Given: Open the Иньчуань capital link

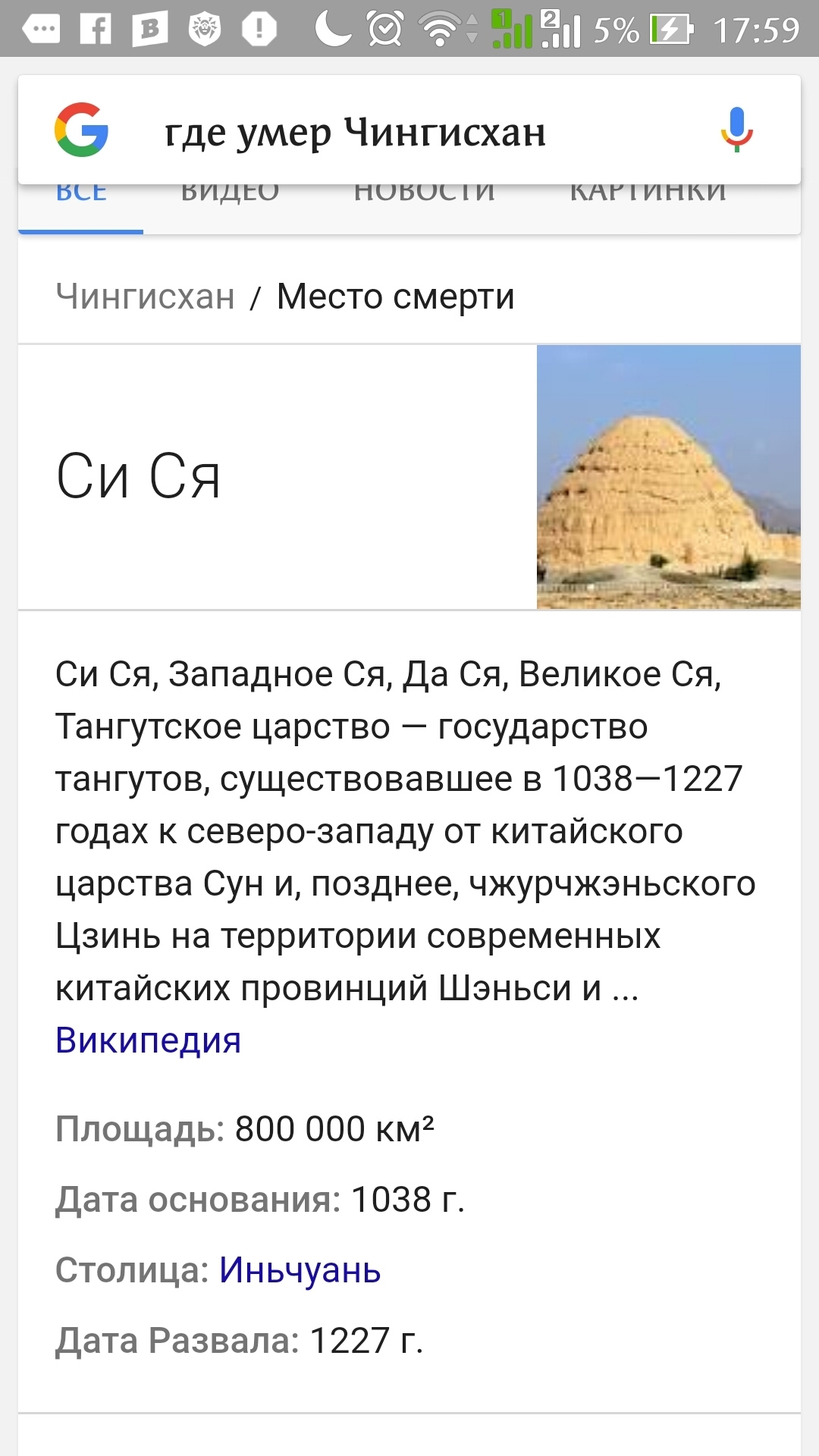Looking at the screenshot, I should click(x=300, y=1270).
